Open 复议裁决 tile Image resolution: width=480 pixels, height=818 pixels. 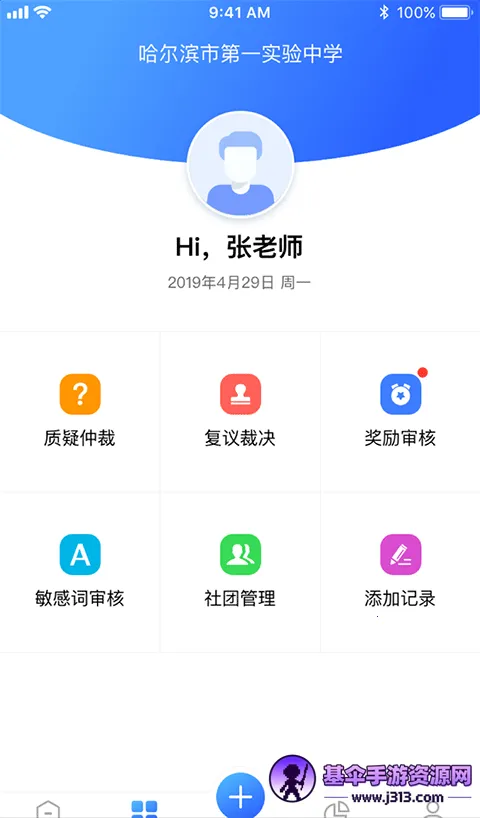pyautogui.click(x=240, y=411)
